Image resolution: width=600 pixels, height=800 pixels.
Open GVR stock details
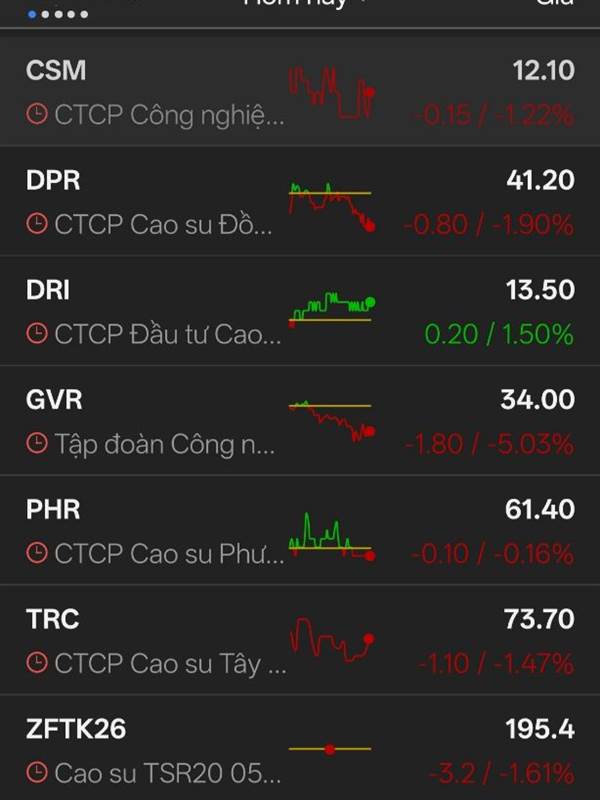tap(300, 421)
